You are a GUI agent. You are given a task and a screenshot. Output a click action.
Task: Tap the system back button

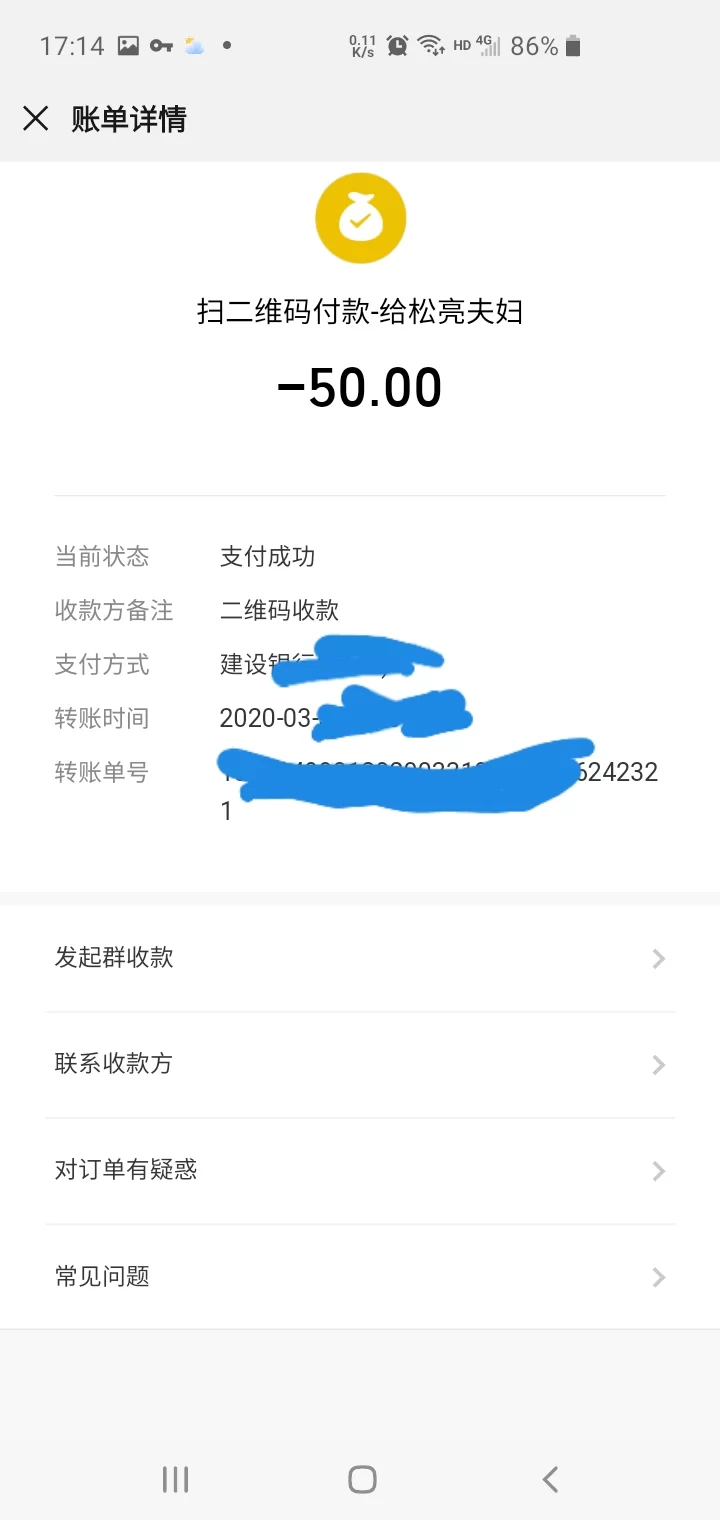(549, 1480)
